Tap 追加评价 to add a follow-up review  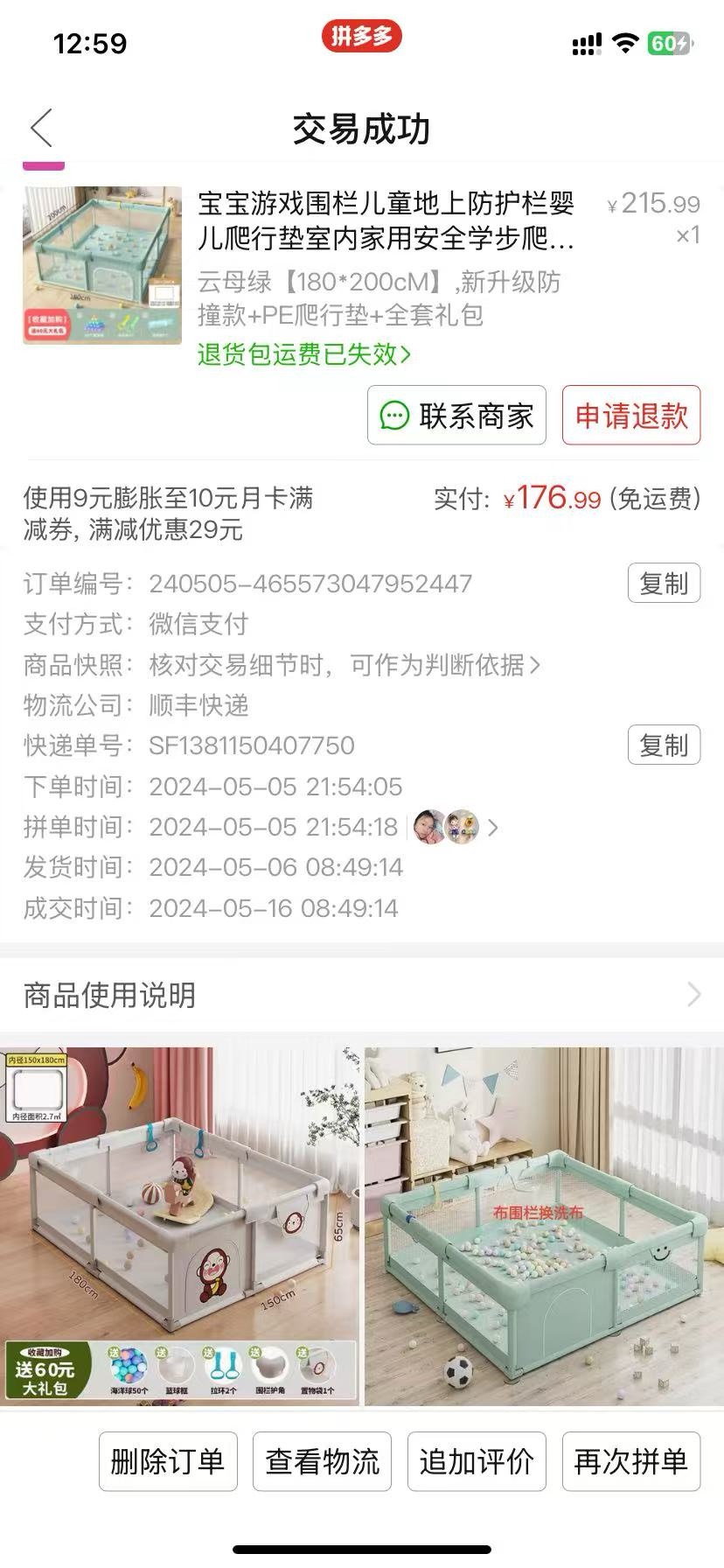[x=477, y=1461]
